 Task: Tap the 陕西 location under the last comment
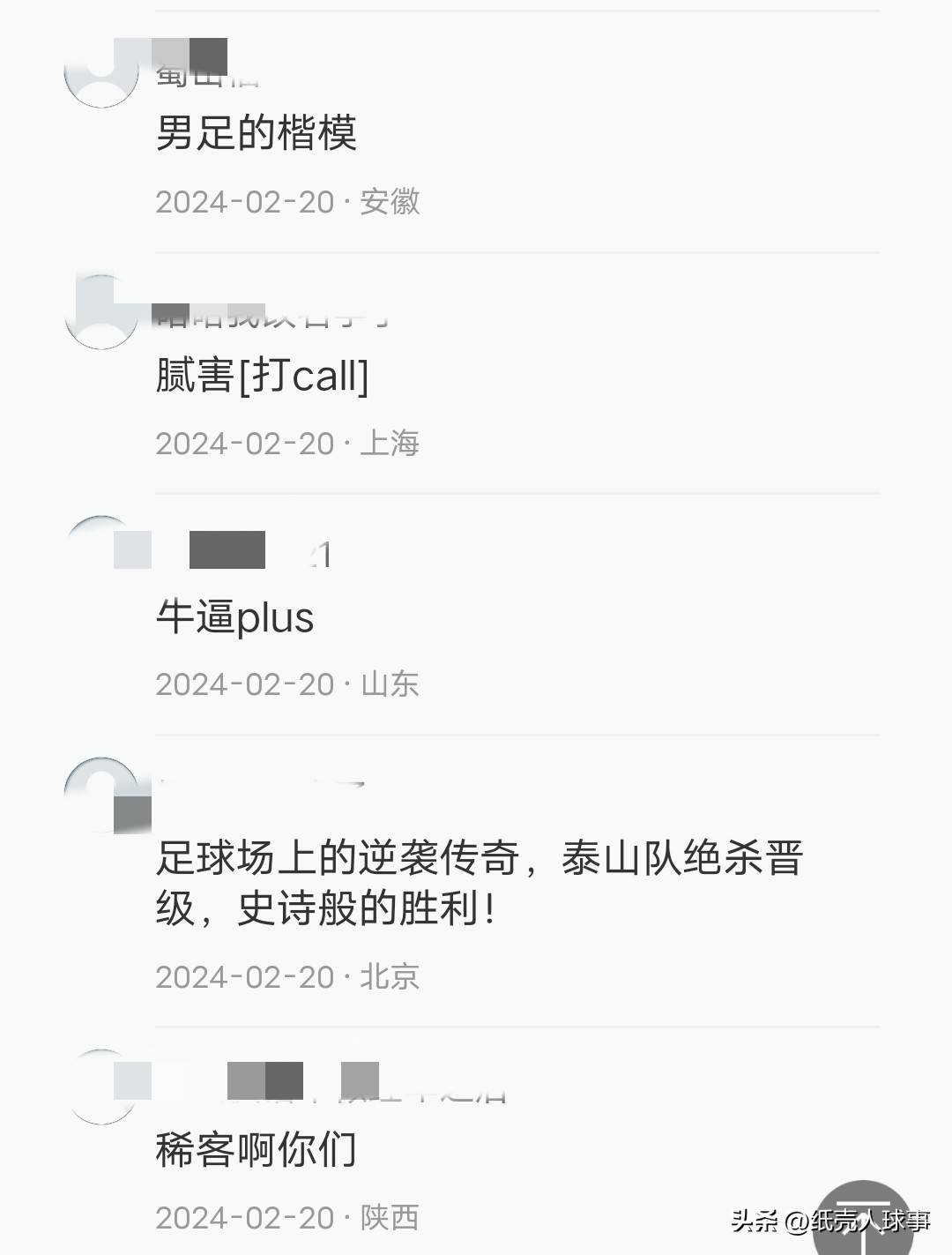coord(392,1217)
